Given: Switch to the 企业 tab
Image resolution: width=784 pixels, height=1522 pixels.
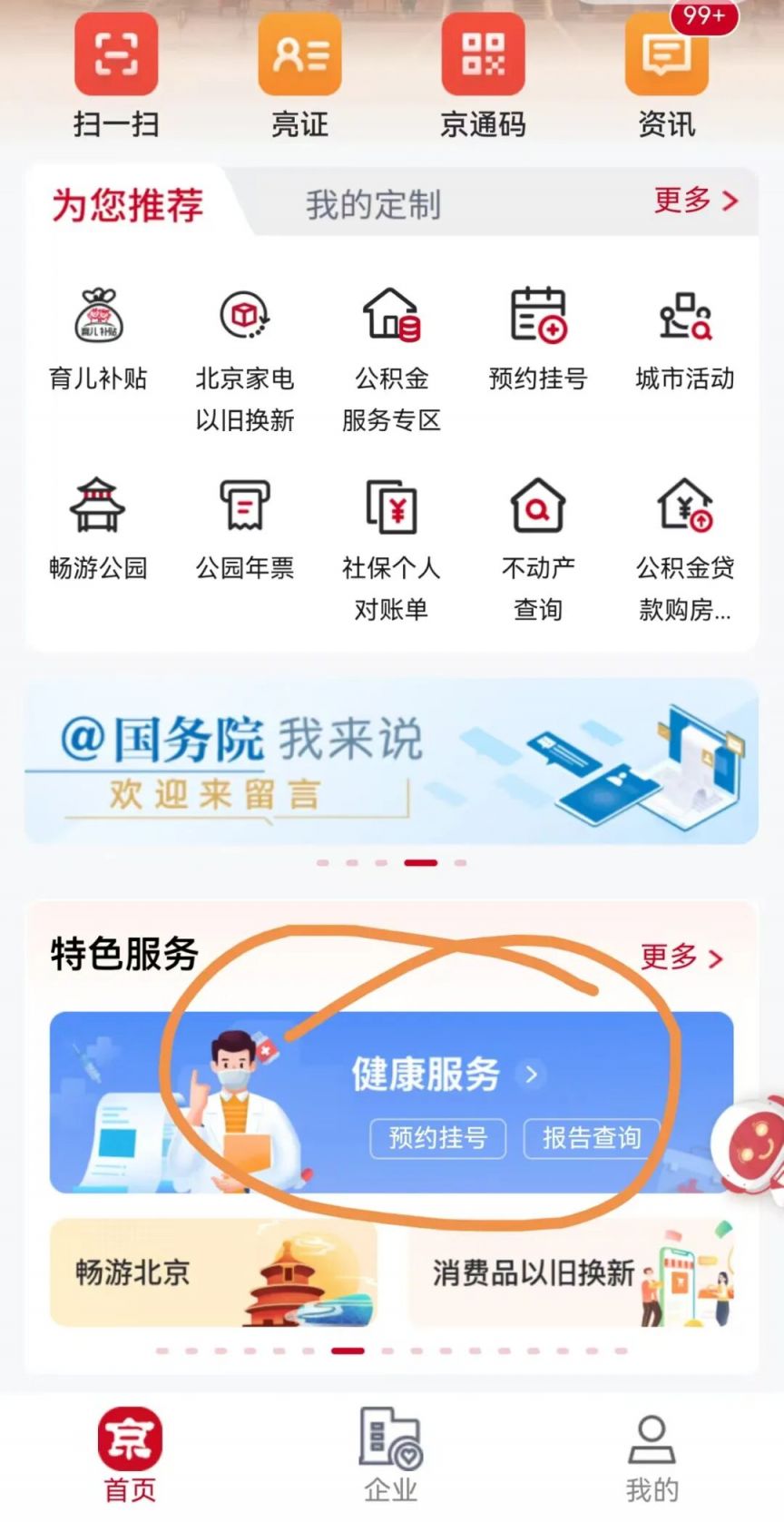Looking at the screenshot, I should coord(391,1452).
